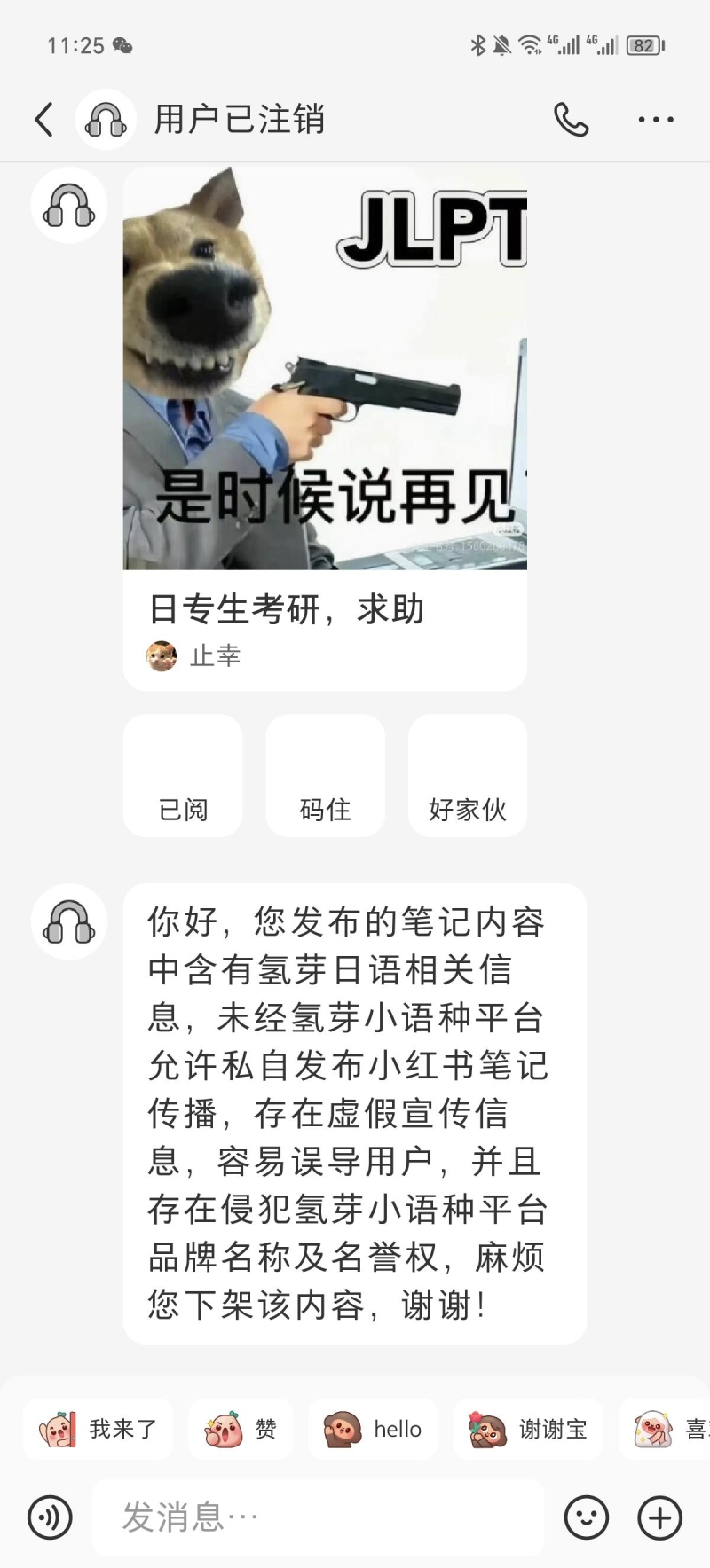
Task: Start a voice call
Action: point(571,119)
